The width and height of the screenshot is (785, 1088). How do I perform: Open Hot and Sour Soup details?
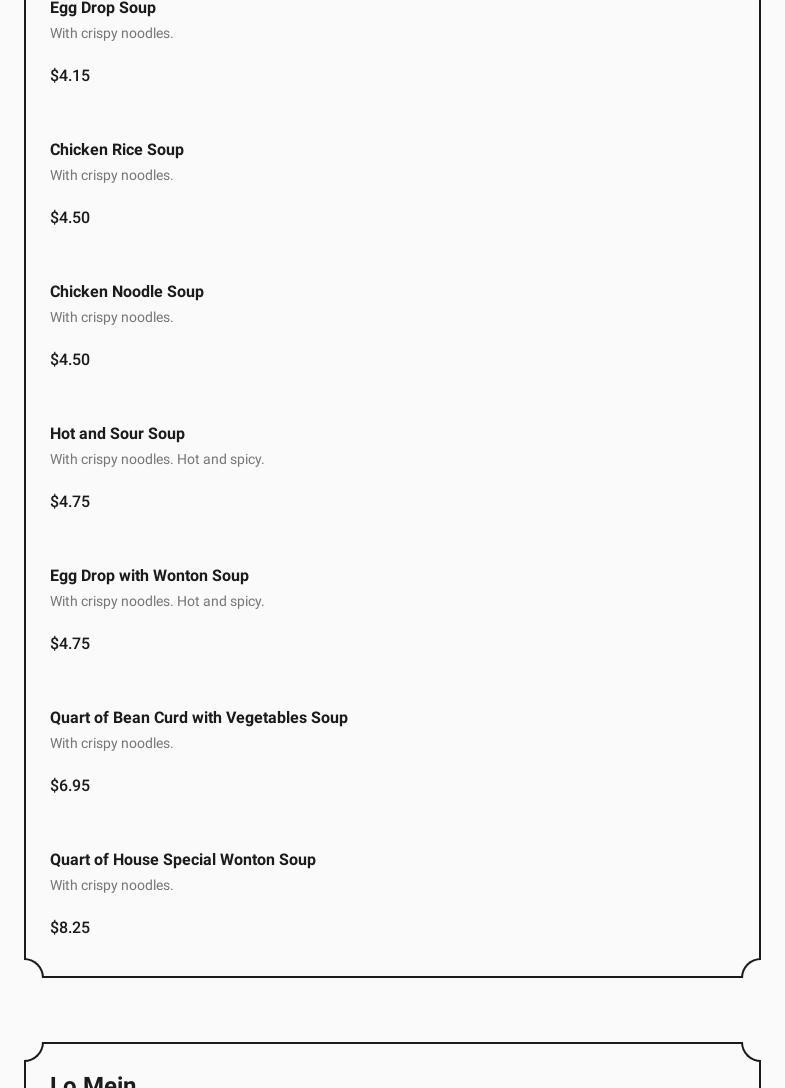(117, 434)
